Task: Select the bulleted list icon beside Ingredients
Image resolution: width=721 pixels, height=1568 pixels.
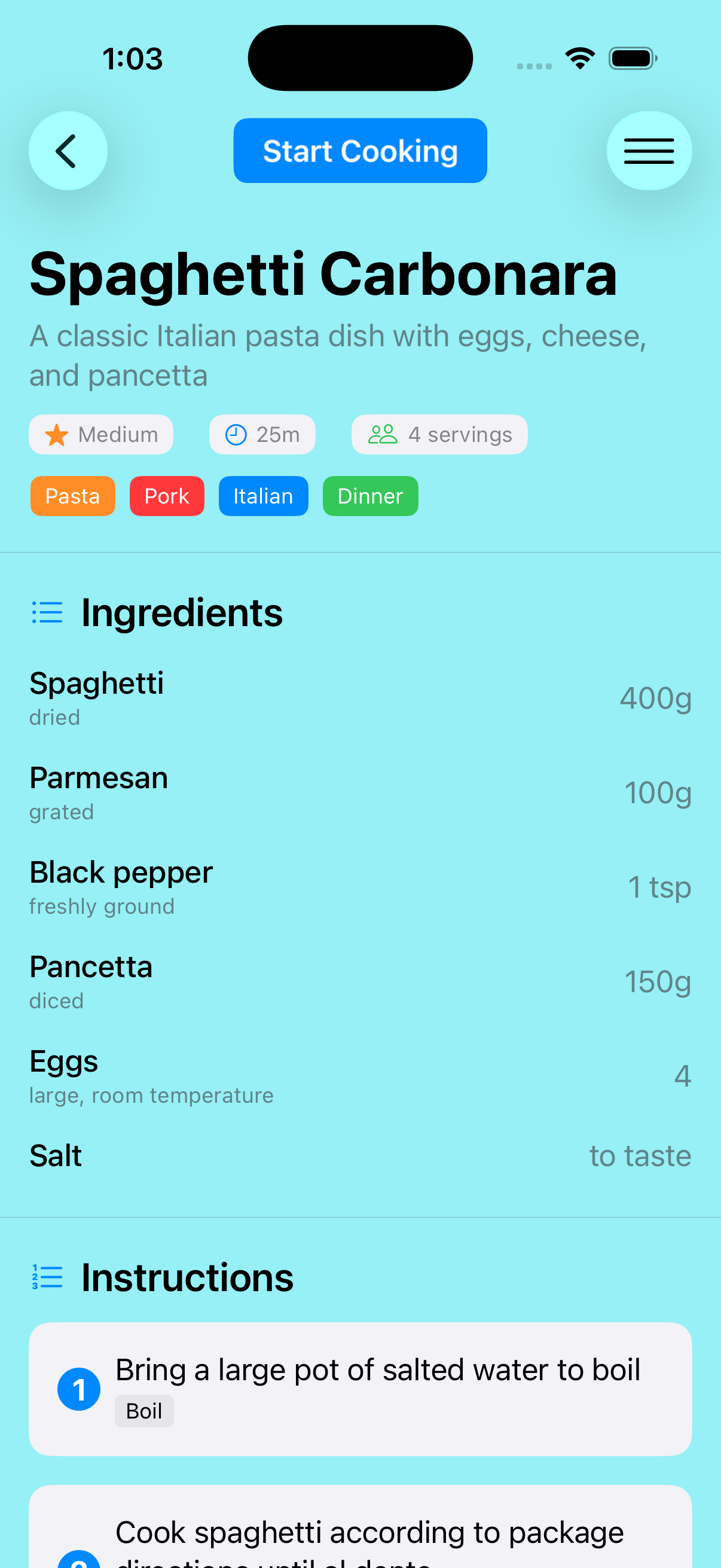Action: pyautogui.click(x=46, y=612)
